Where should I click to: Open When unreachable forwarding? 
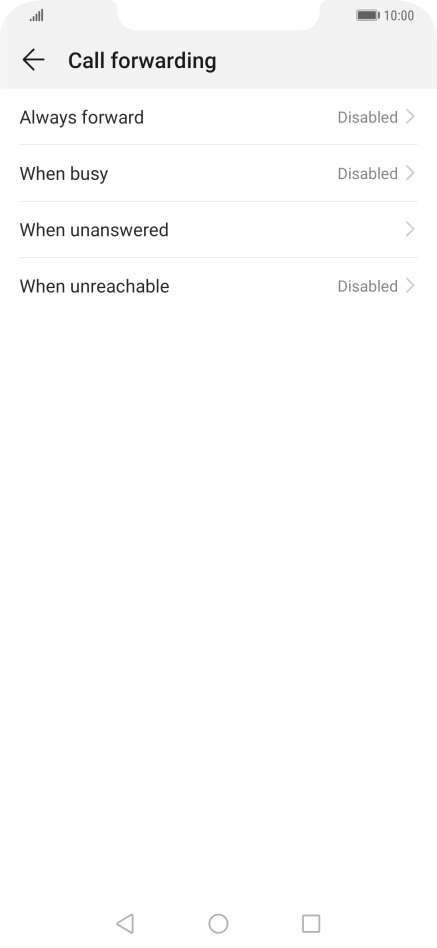pyautogui.click(x=218, y=285)
